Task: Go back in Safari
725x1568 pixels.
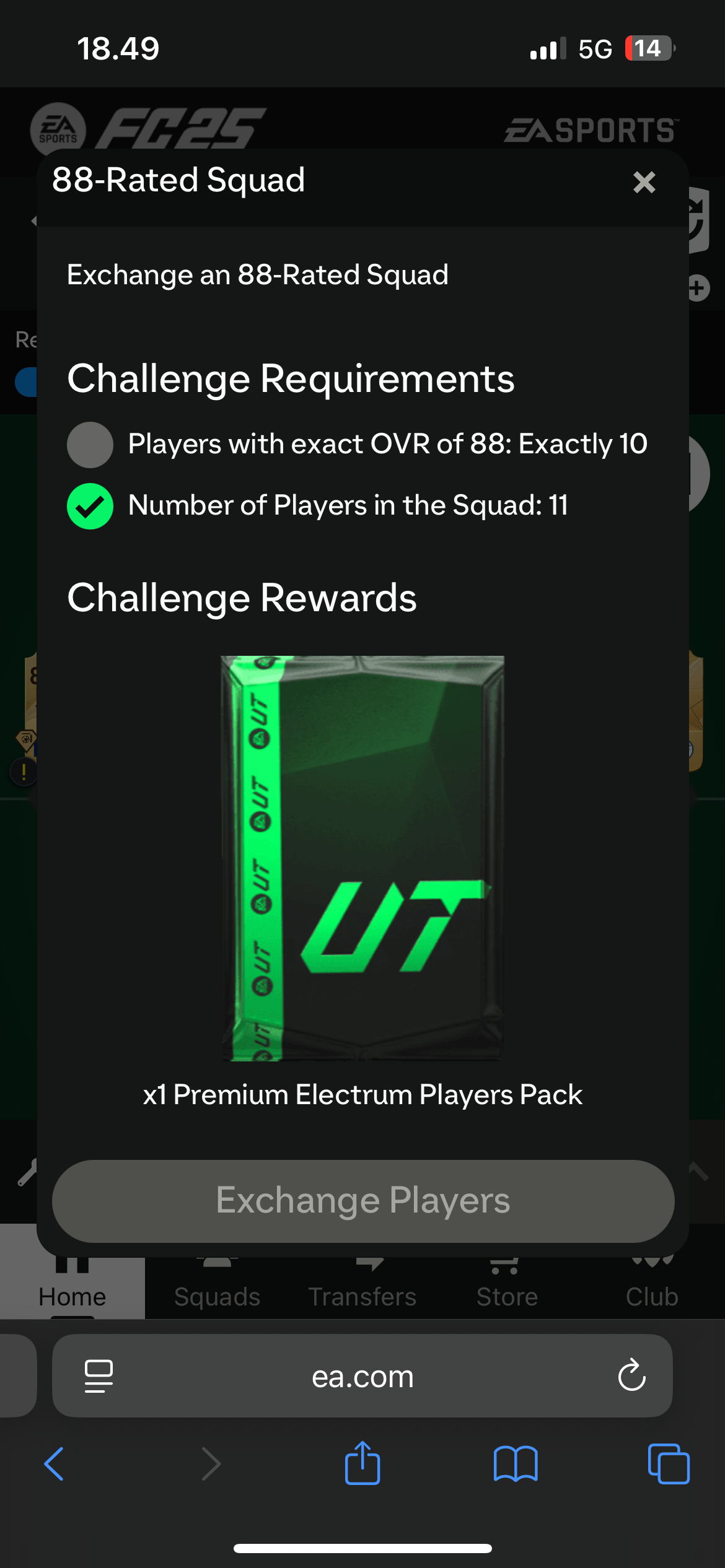Action: click(55, 1464)
